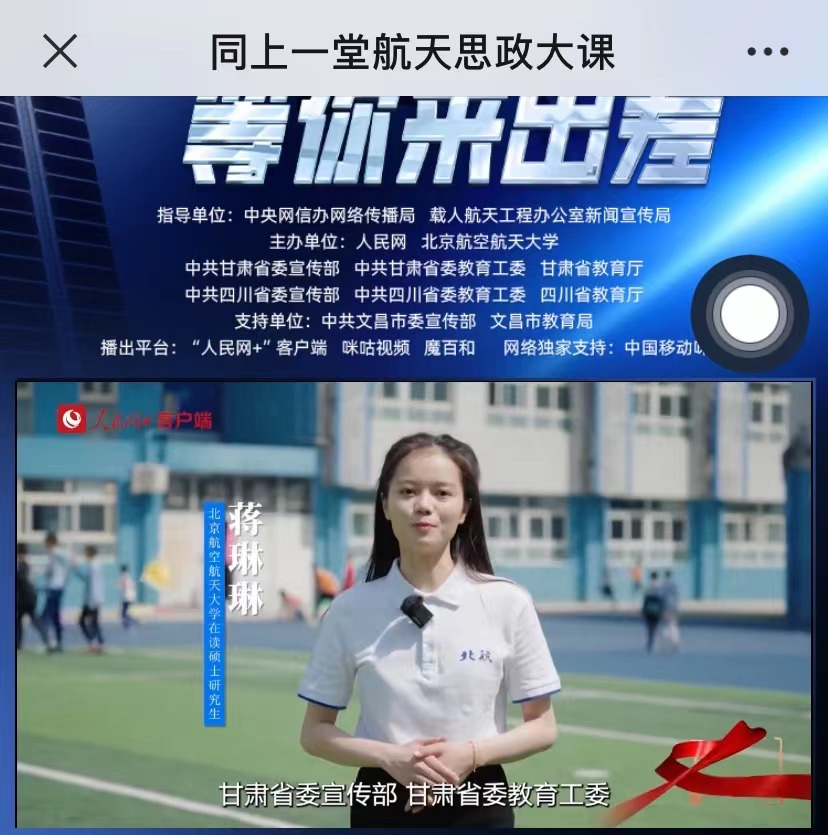
Task: Close the 同上一堂航天思政大课 page
Action: point(60,51)
